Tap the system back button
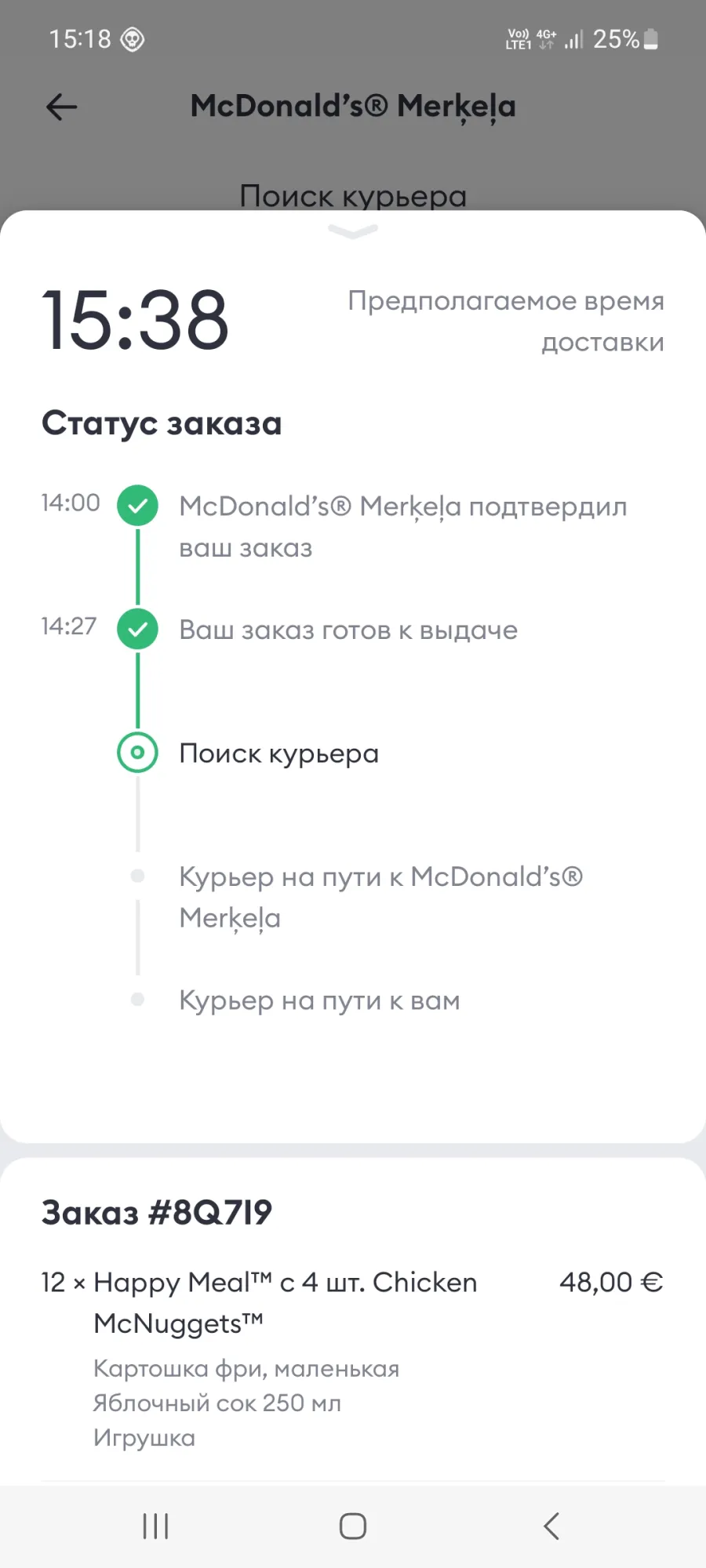This screenshot has height=1568, width=706. (x=551, y=1526)
